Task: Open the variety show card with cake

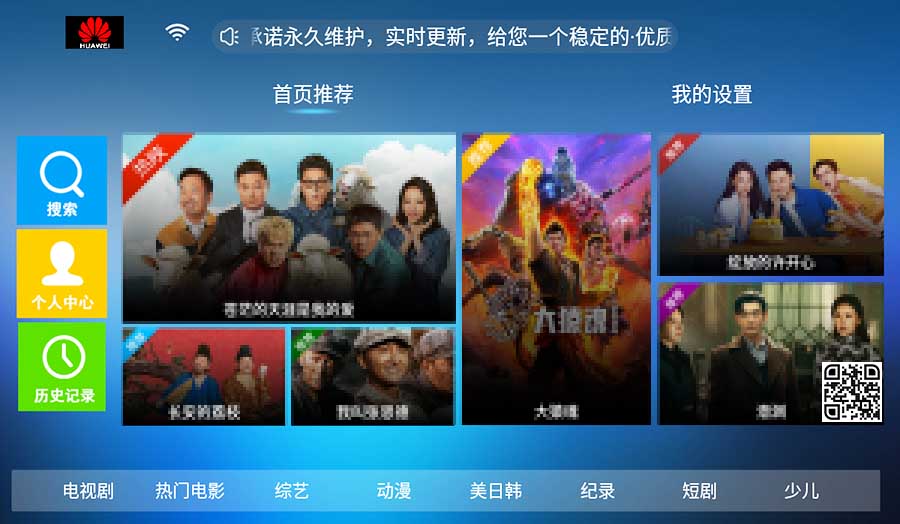Action: (770, 205)
